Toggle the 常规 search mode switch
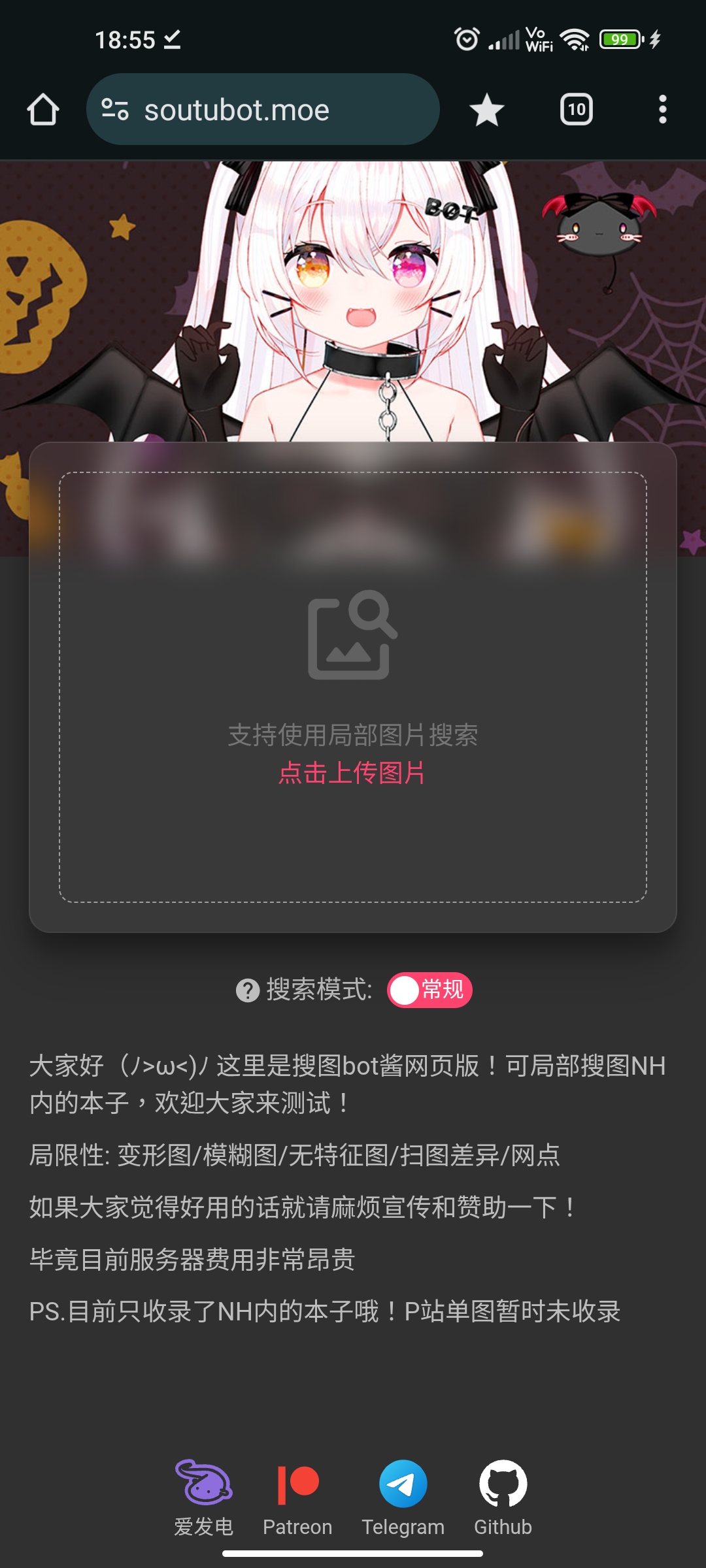 [429, 990]
